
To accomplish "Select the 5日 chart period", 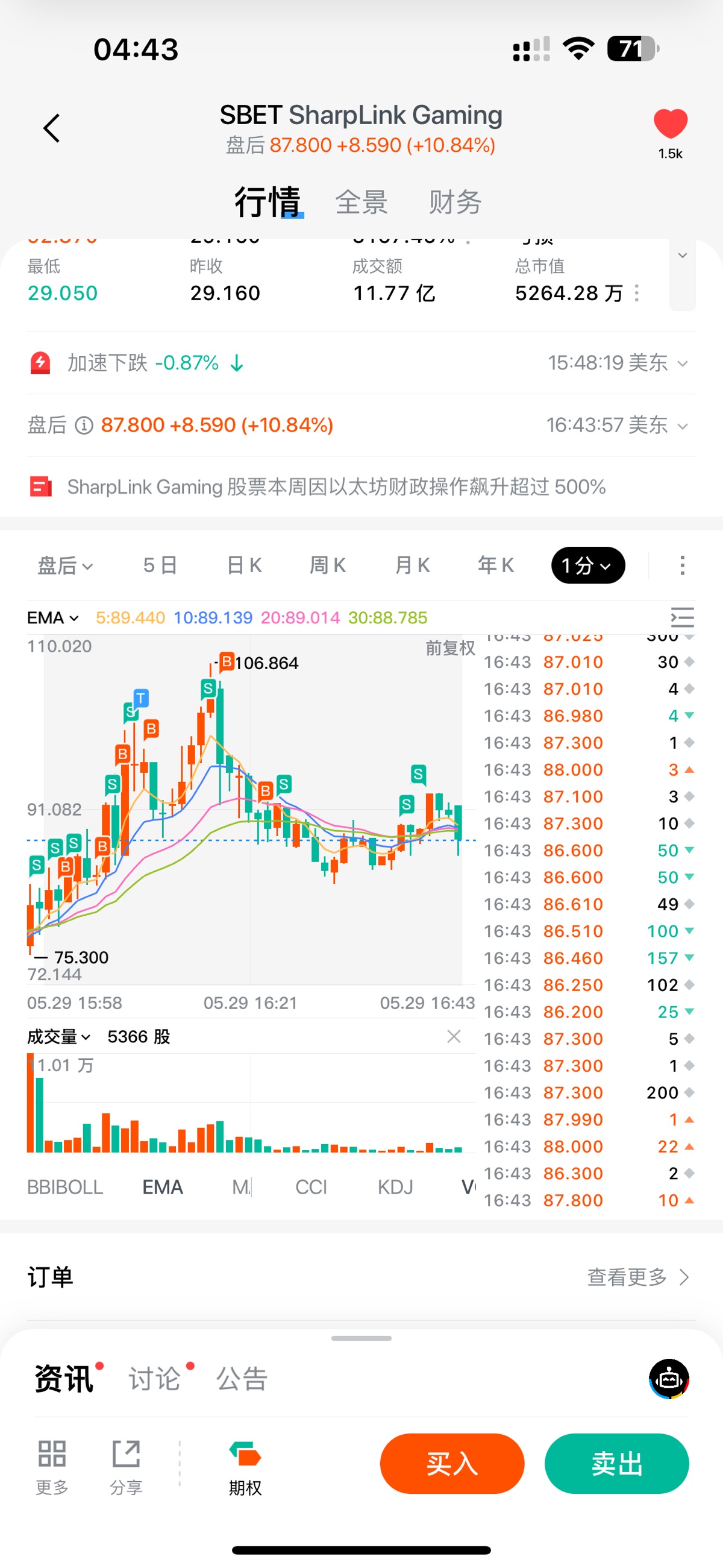I will coord(160,565).
